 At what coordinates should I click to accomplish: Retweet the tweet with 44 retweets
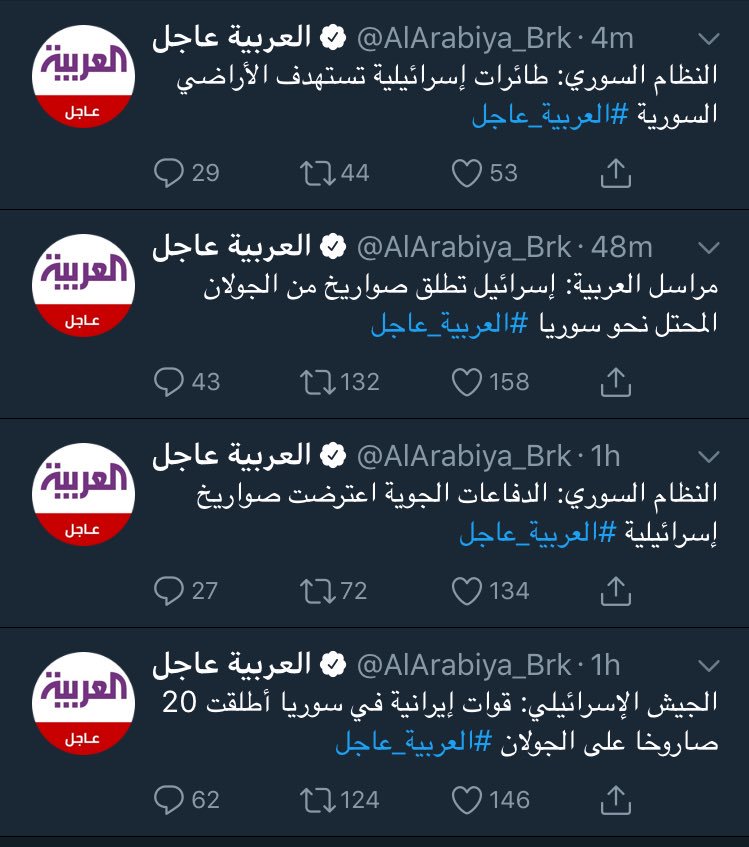(318, 173)
